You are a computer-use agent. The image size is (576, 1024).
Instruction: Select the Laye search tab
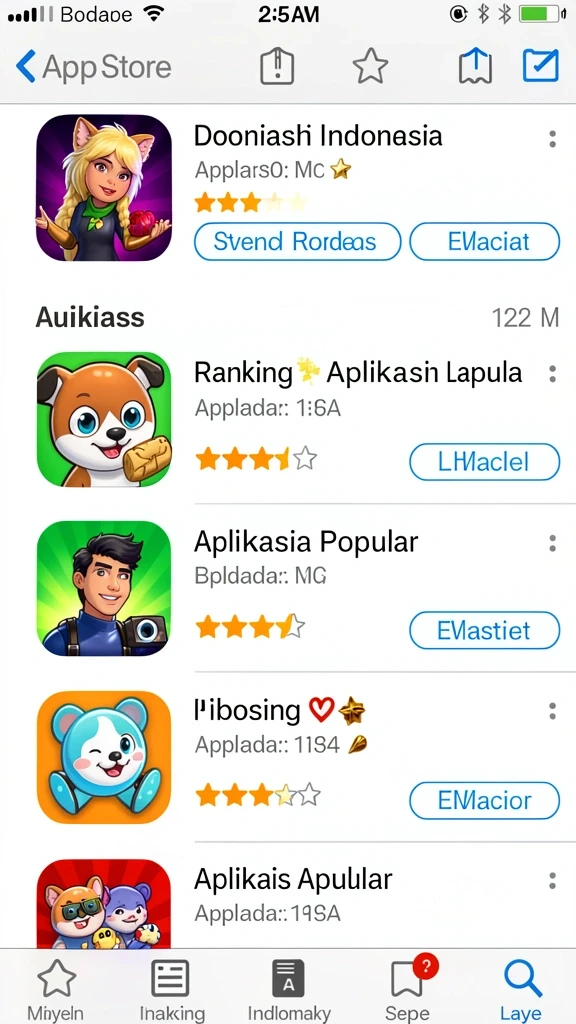coord(522,989)
